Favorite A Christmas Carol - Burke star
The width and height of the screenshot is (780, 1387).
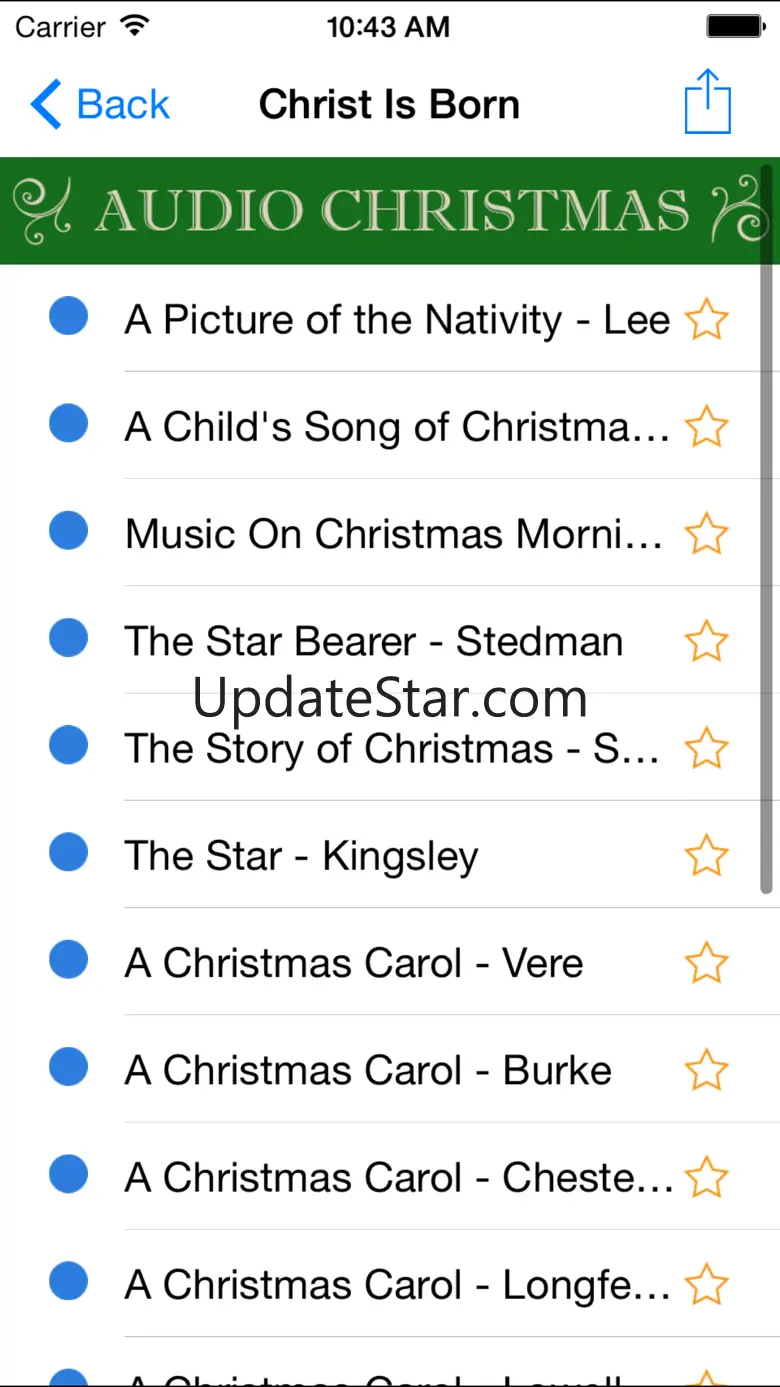(707, 1070)
